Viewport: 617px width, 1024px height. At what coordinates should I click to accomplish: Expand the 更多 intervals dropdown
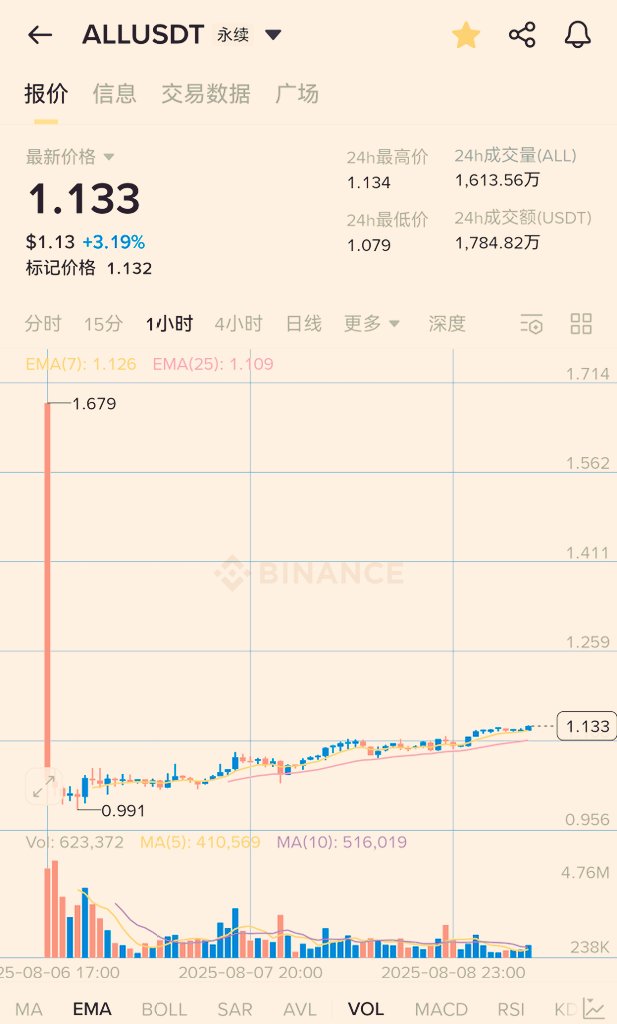point(372,324)
